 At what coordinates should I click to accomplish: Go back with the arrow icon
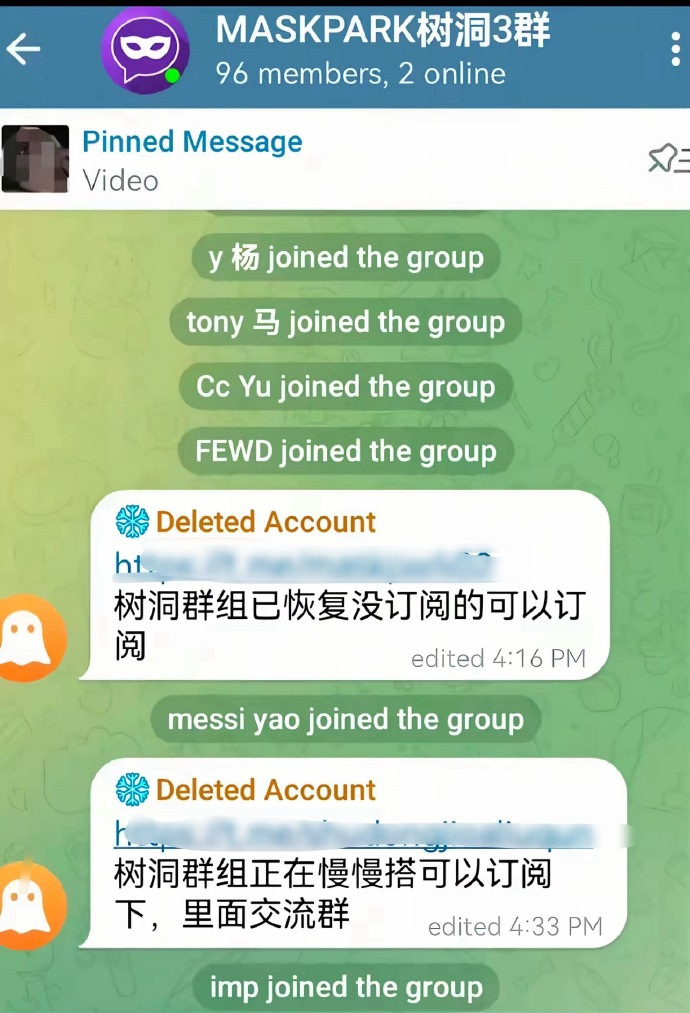pyautogui.click(x=24, y=50)
